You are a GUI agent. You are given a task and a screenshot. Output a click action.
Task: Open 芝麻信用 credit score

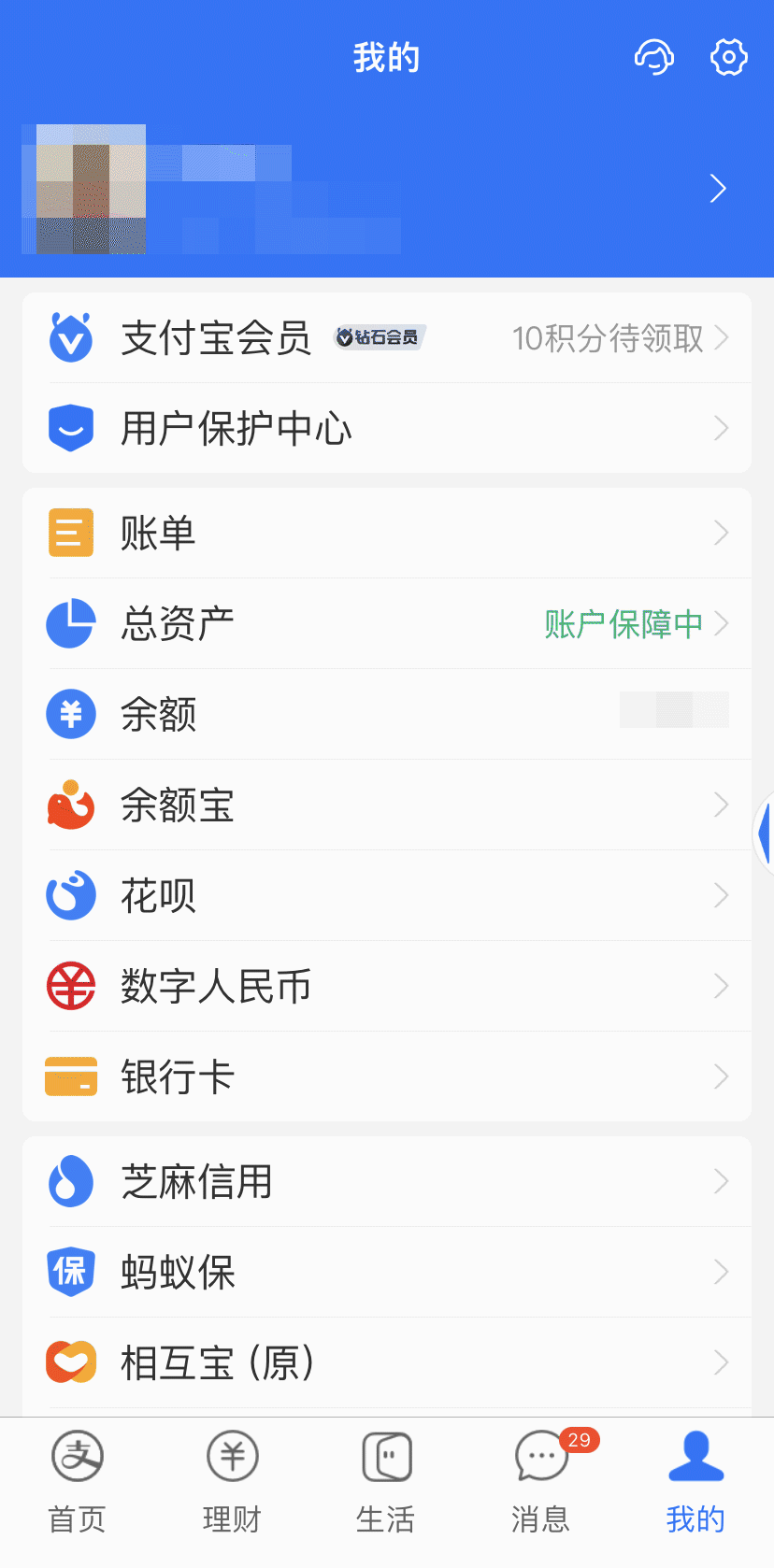coord(387,1181)
